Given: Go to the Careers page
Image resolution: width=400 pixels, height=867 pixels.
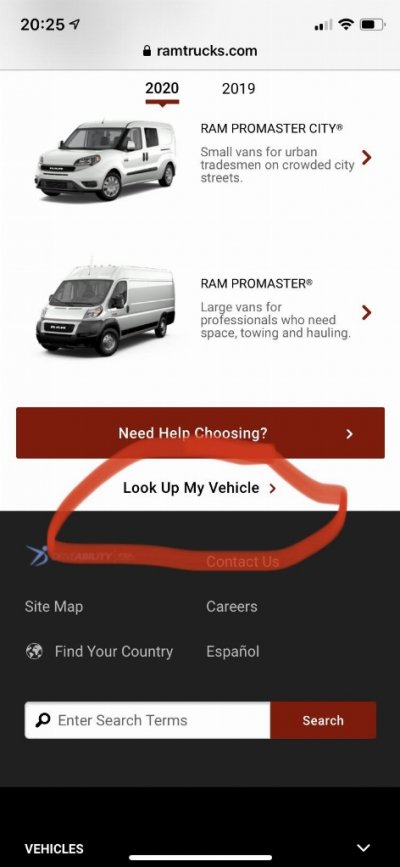Looking at the screenshot, I should [232, 607].
